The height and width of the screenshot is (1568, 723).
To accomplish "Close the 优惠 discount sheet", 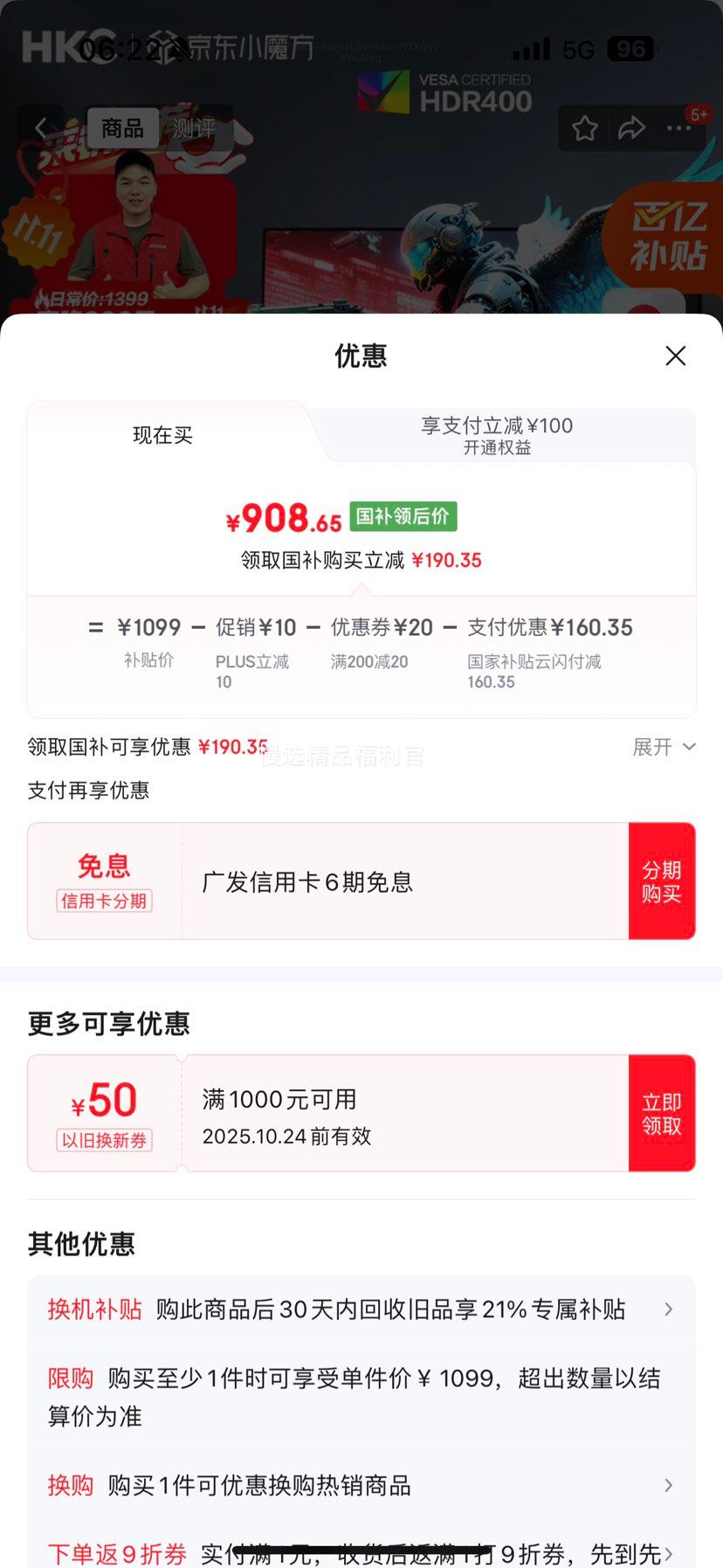I will [675, 356].
